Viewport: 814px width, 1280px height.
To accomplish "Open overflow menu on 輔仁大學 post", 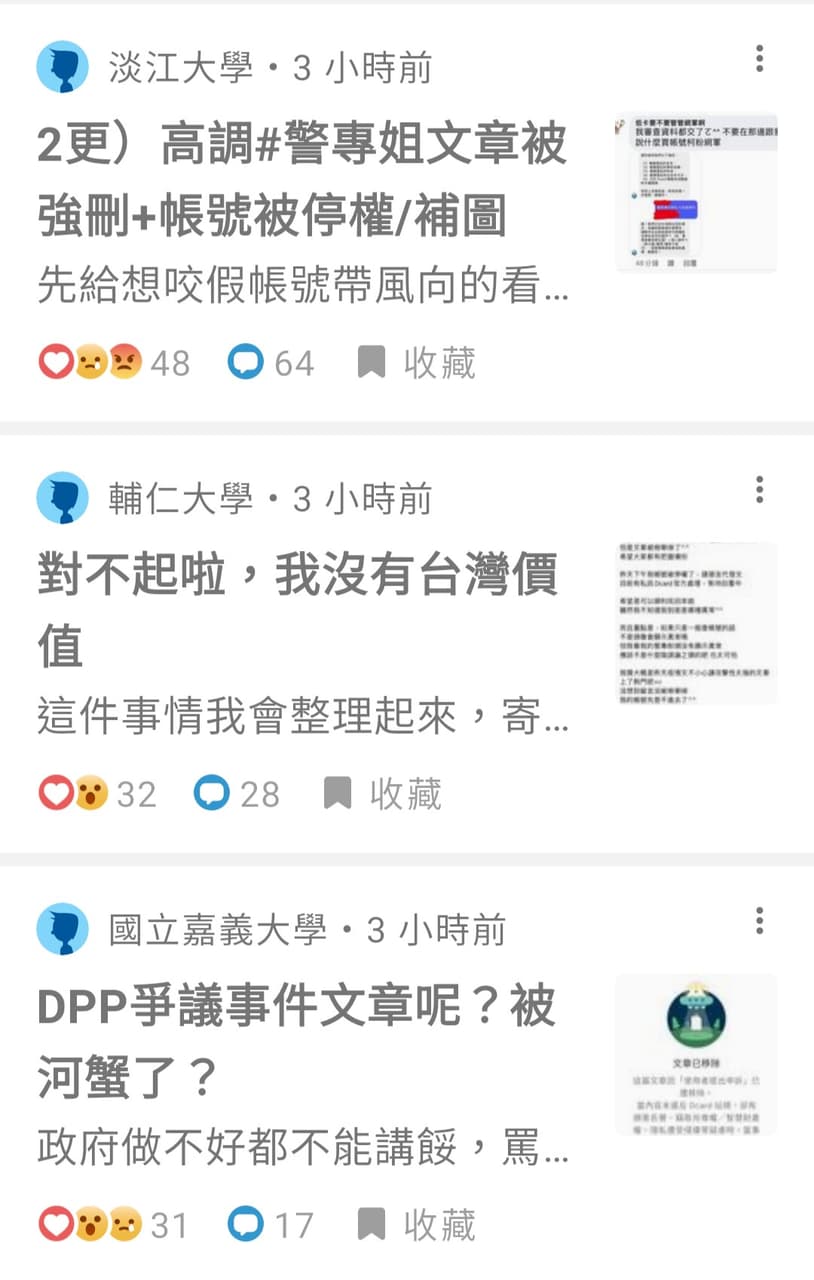I will tap(760, 489).
